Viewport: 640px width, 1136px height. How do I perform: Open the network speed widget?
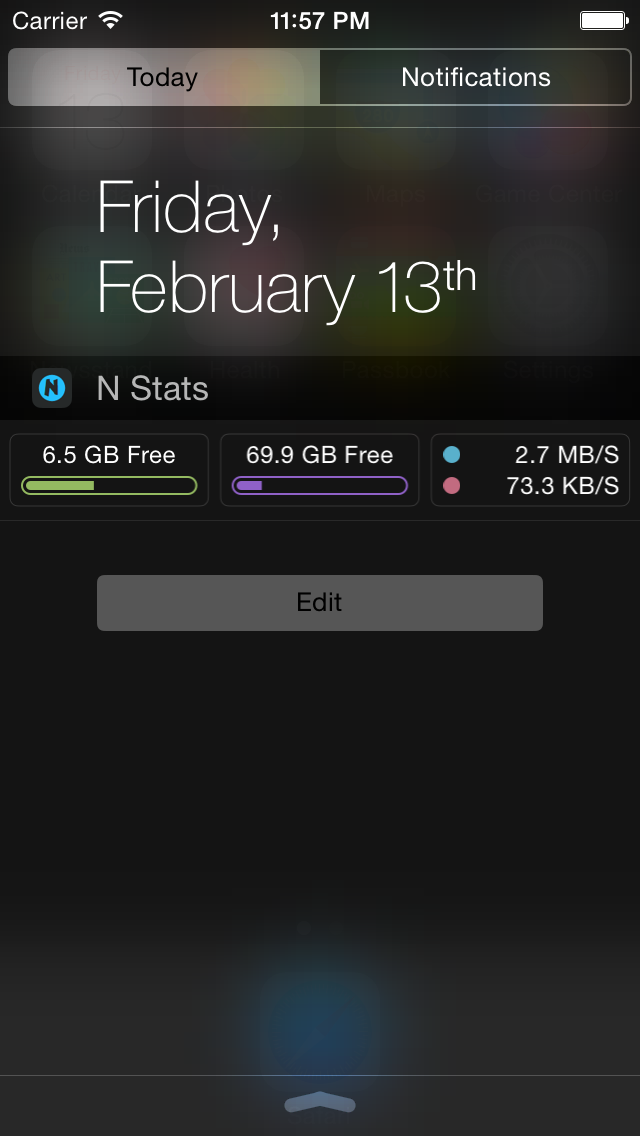pos(531,470)
